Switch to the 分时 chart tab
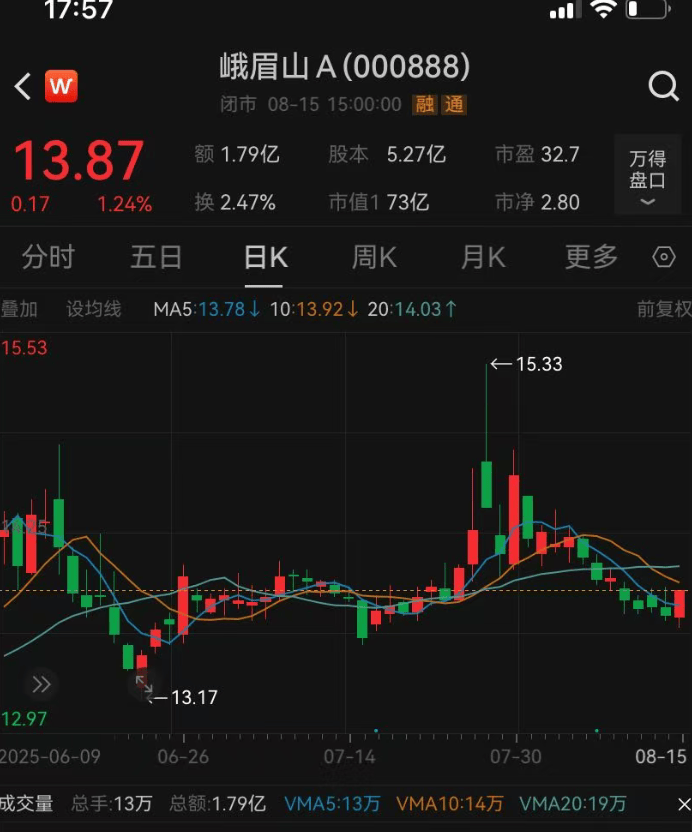The image size is (692, 832). [x=48, y=257]
